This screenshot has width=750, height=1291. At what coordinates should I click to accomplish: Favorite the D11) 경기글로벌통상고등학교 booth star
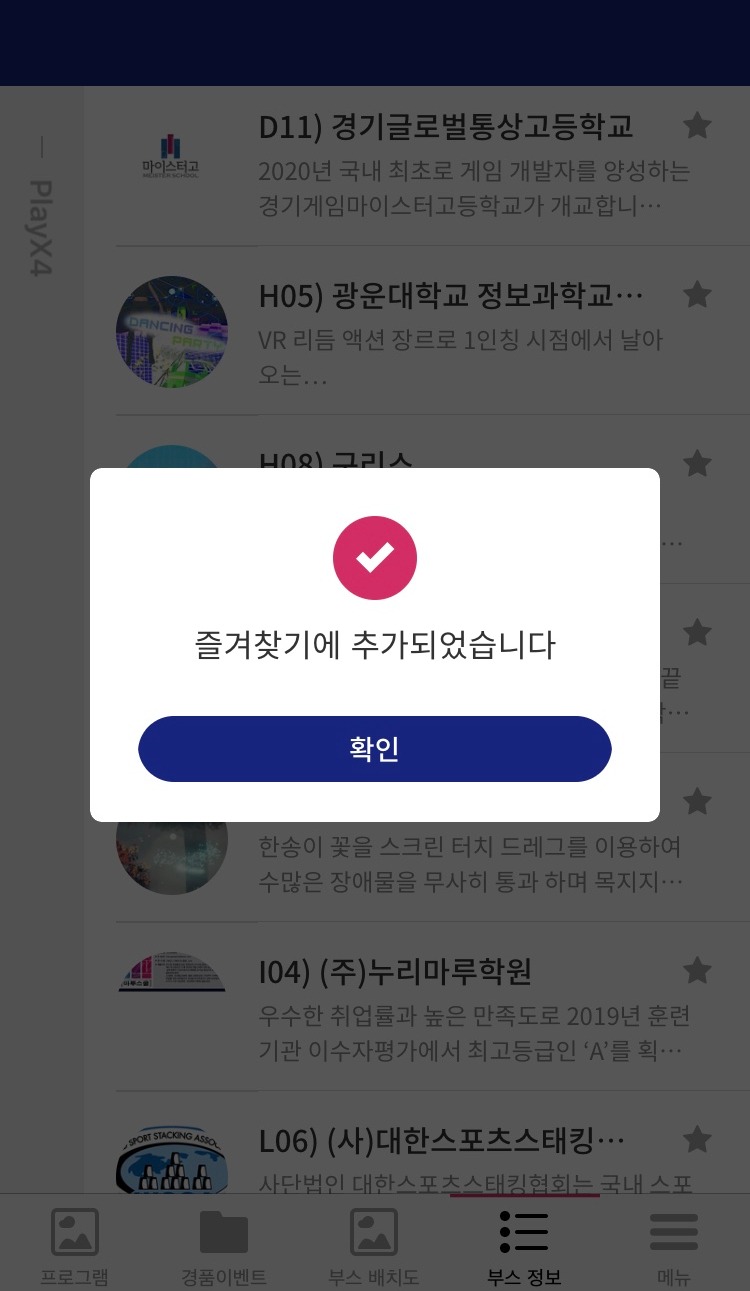[697, 126]
